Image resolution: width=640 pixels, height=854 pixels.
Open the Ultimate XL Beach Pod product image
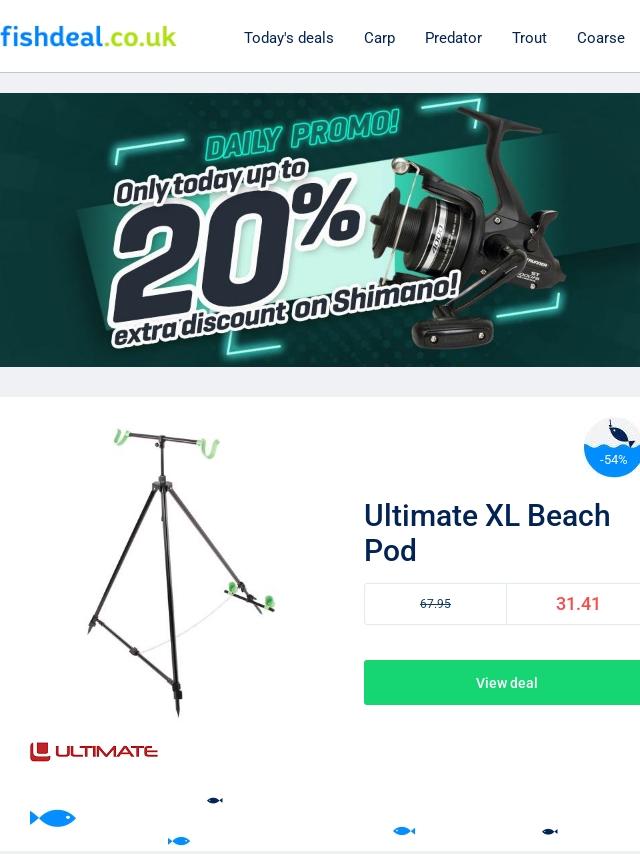coord(180,570)
